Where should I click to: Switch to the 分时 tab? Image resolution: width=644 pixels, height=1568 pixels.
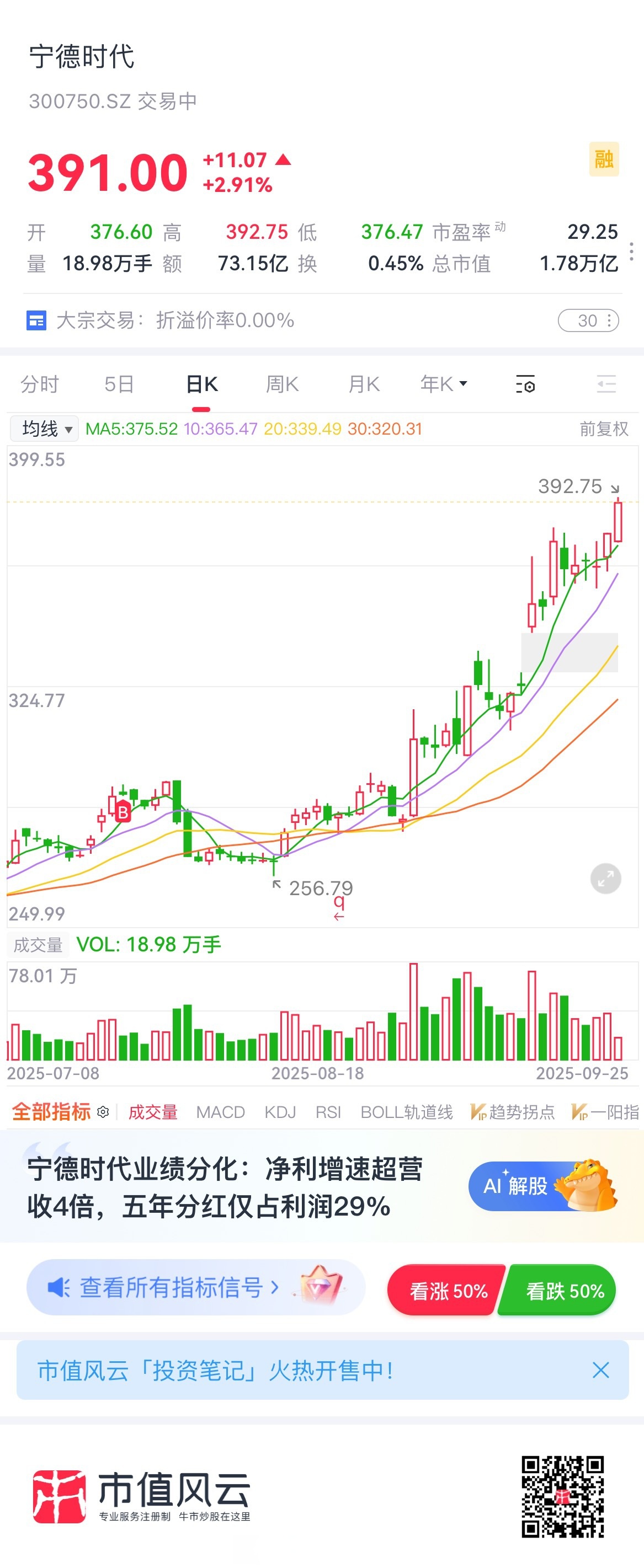(x=40, y=384)
